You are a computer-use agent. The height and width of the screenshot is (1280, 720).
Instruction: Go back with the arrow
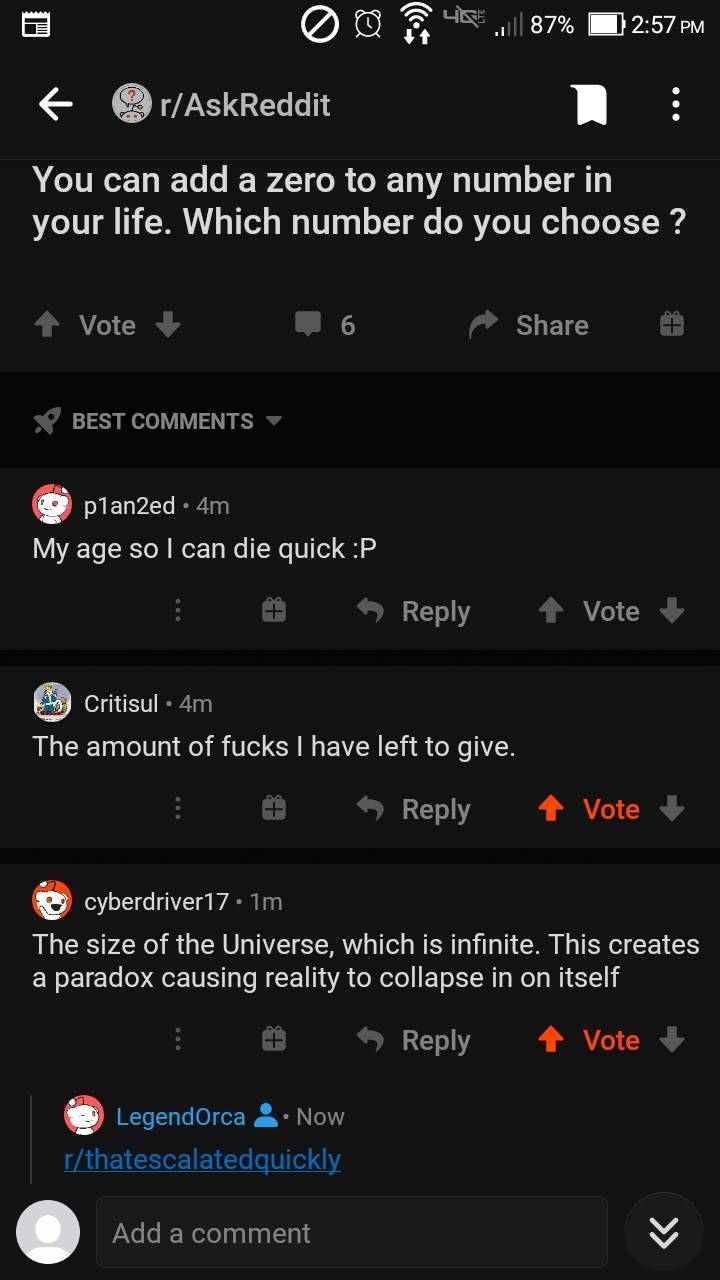pyautogui.click(x=56, y=103)
